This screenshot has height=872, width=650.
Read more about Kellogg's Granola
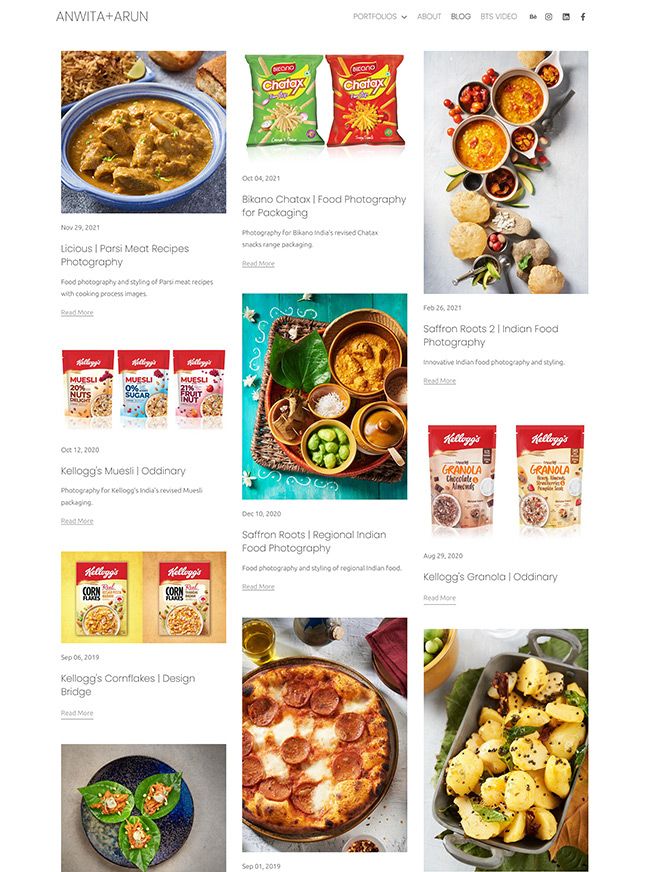pos(439,598)
